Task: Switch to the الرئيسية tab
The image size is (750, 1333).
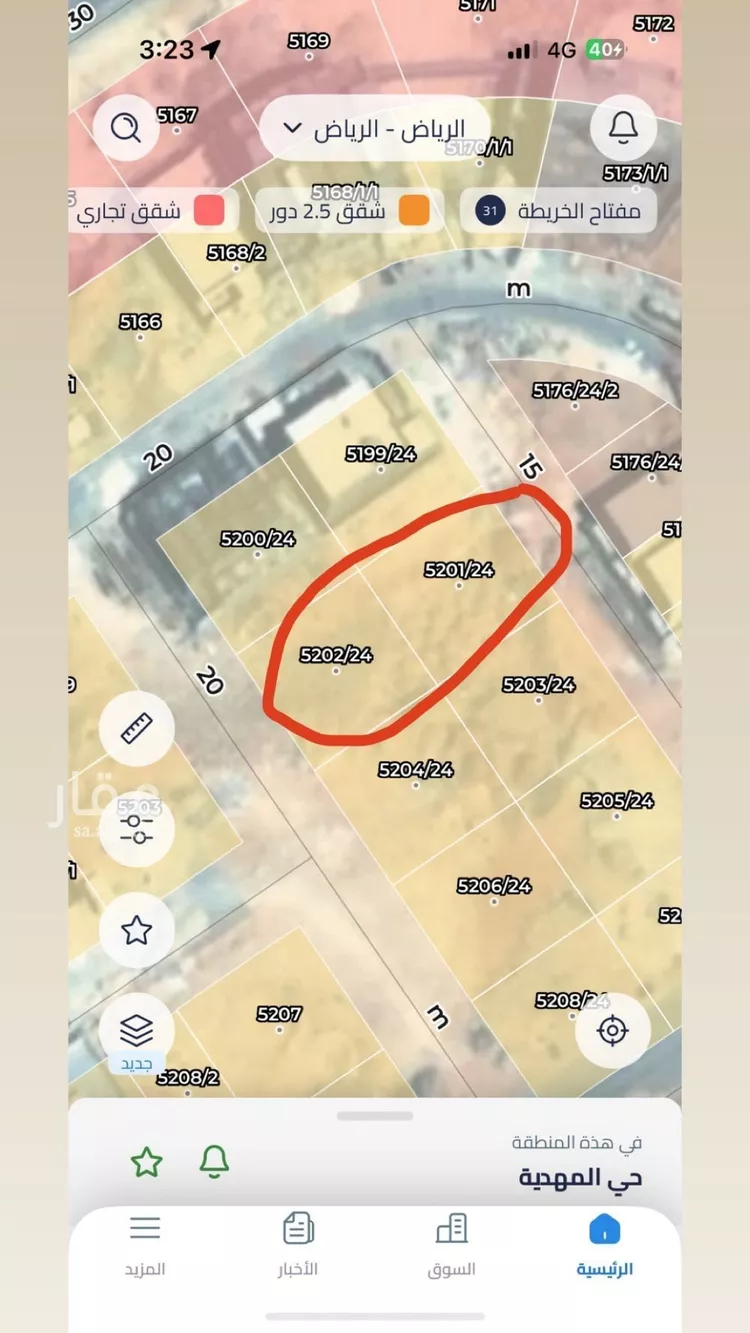Action: [x=604, y=1245]
